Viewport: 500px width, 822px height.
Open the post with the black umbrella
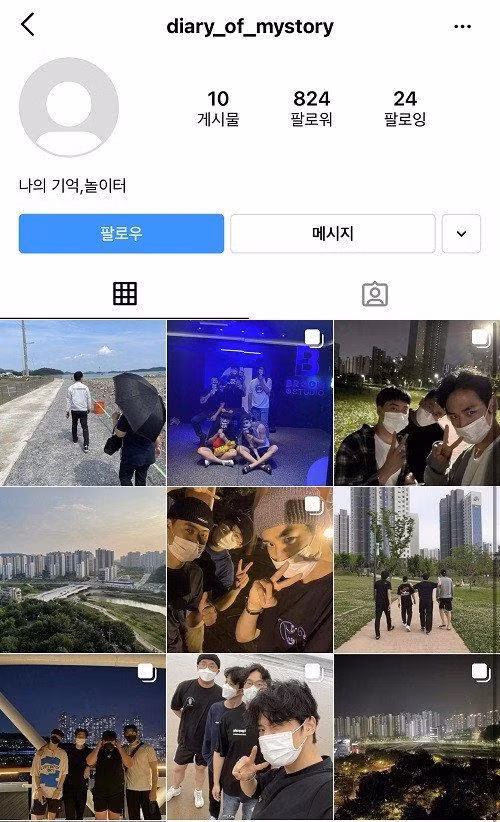pos(83,403)
